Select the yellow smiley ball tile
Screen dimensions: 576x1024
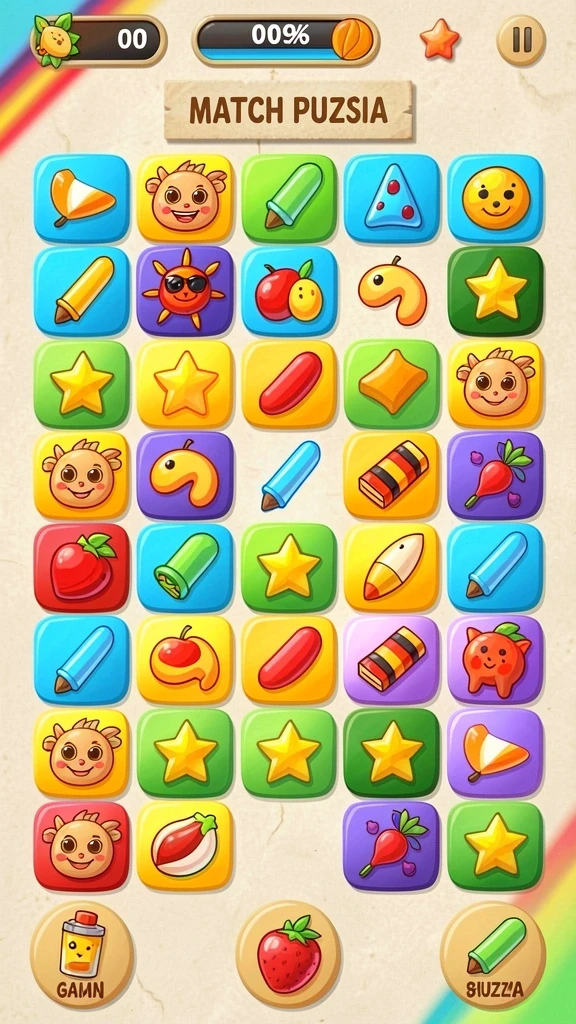[x=496, y=199]
